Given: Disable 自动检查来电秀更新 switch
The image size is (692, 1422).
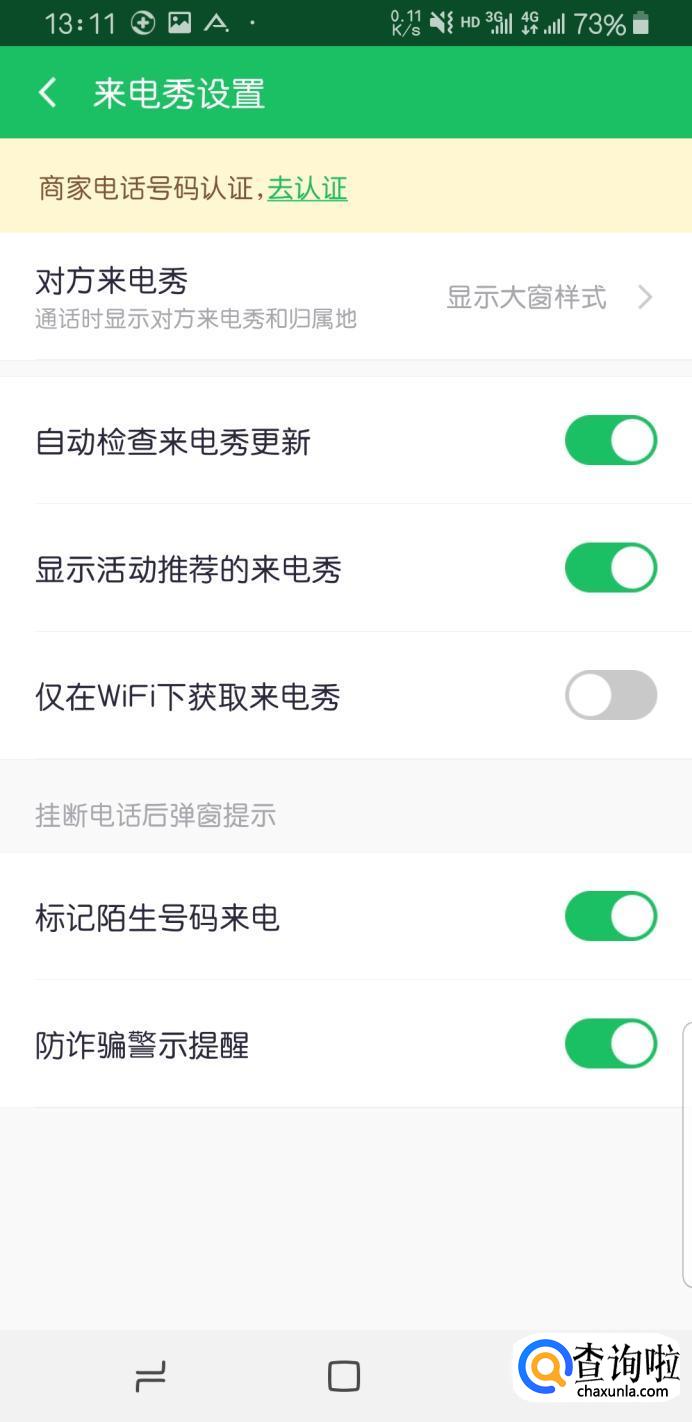Looking at the screenshot, I should [610, 441].
